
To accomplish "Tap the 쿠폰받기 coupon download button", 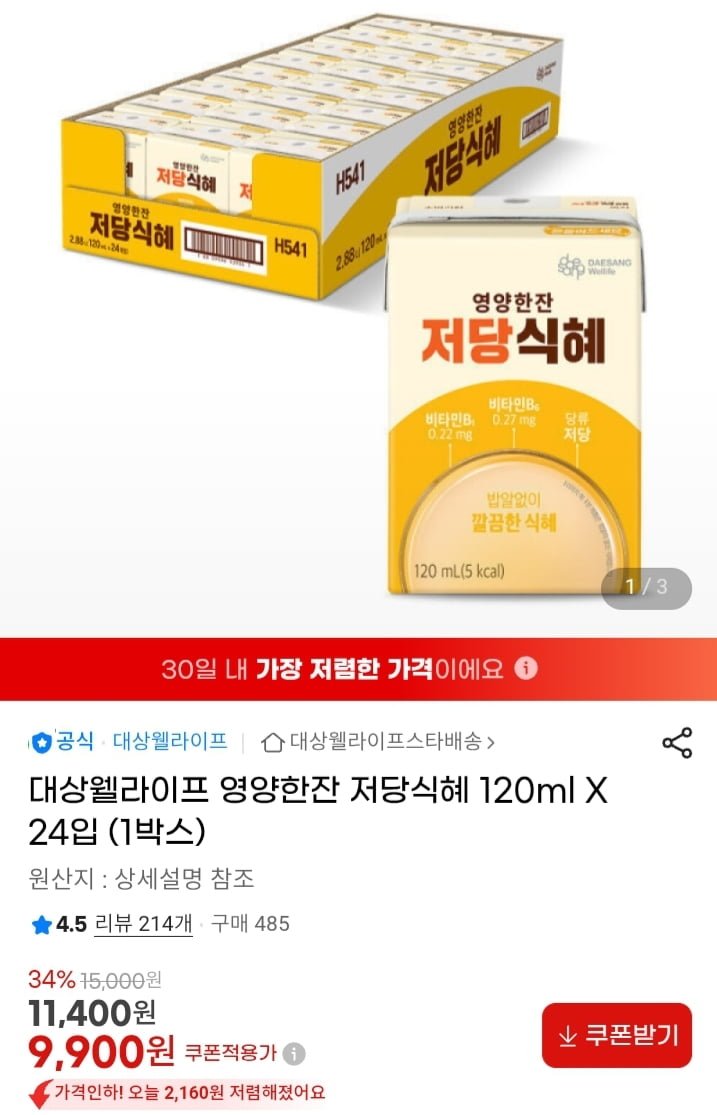I will tap(616, 1035).
